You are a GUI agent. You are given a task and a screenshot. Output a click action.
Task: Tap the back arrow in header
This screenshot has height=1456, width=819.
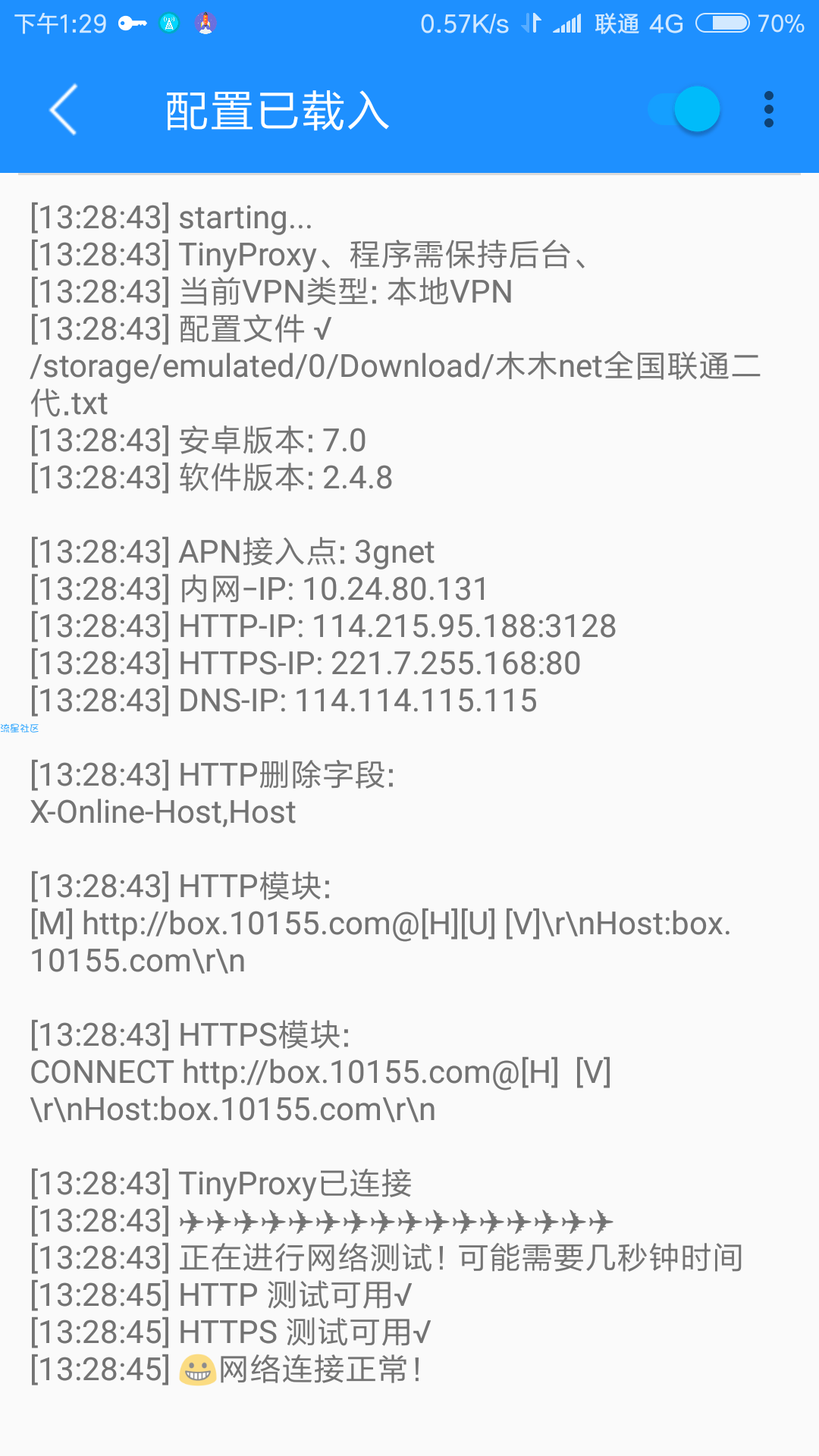tap(64, 110)
